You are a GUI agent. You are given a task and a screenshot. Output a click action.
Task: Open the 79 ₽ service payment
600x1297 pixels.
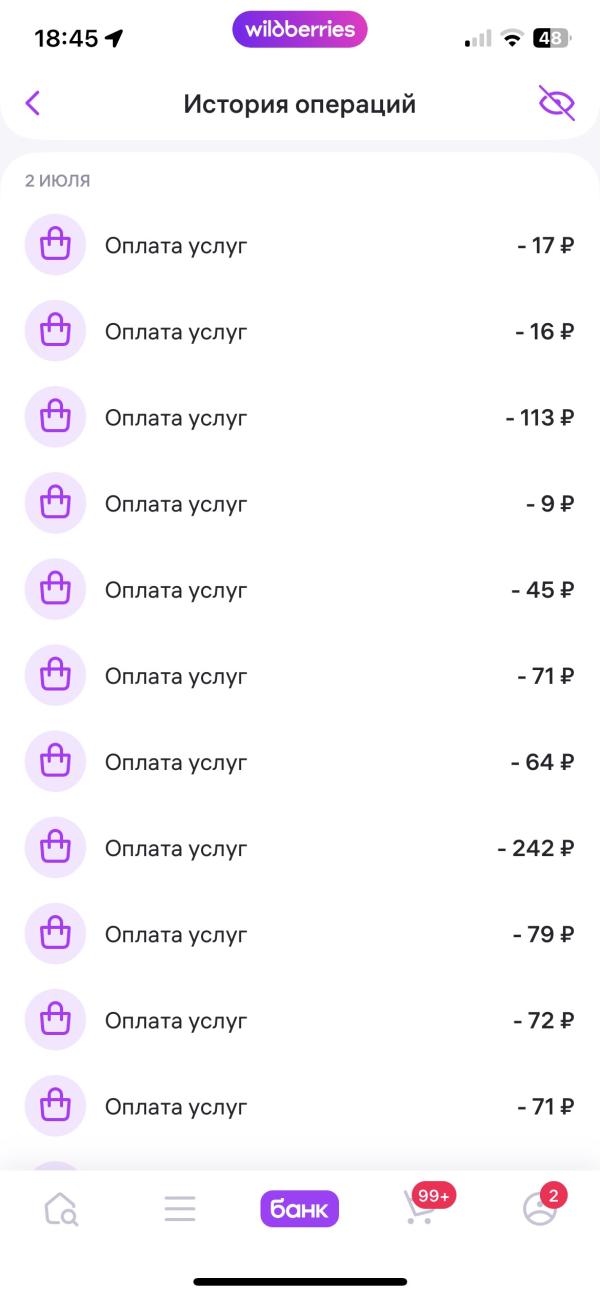coord(300,935)
